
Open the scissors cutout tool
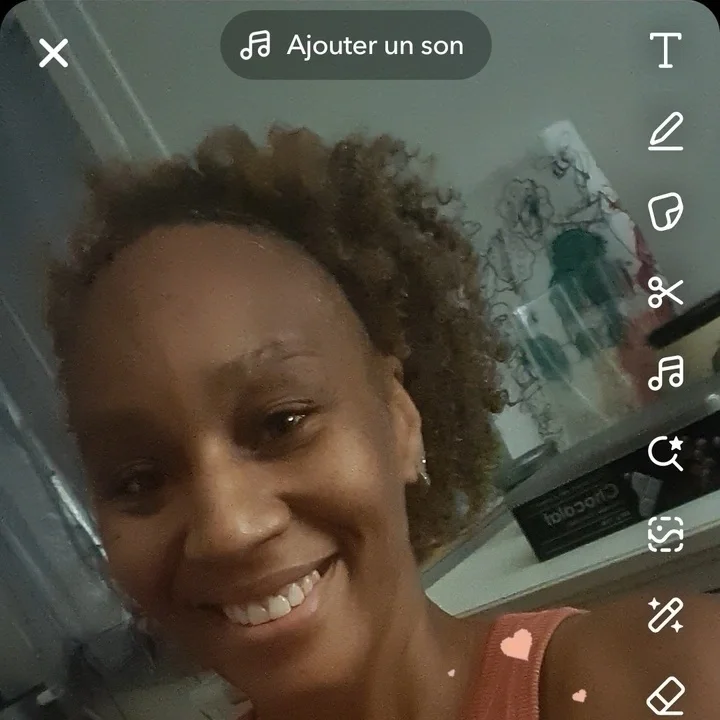665,293
